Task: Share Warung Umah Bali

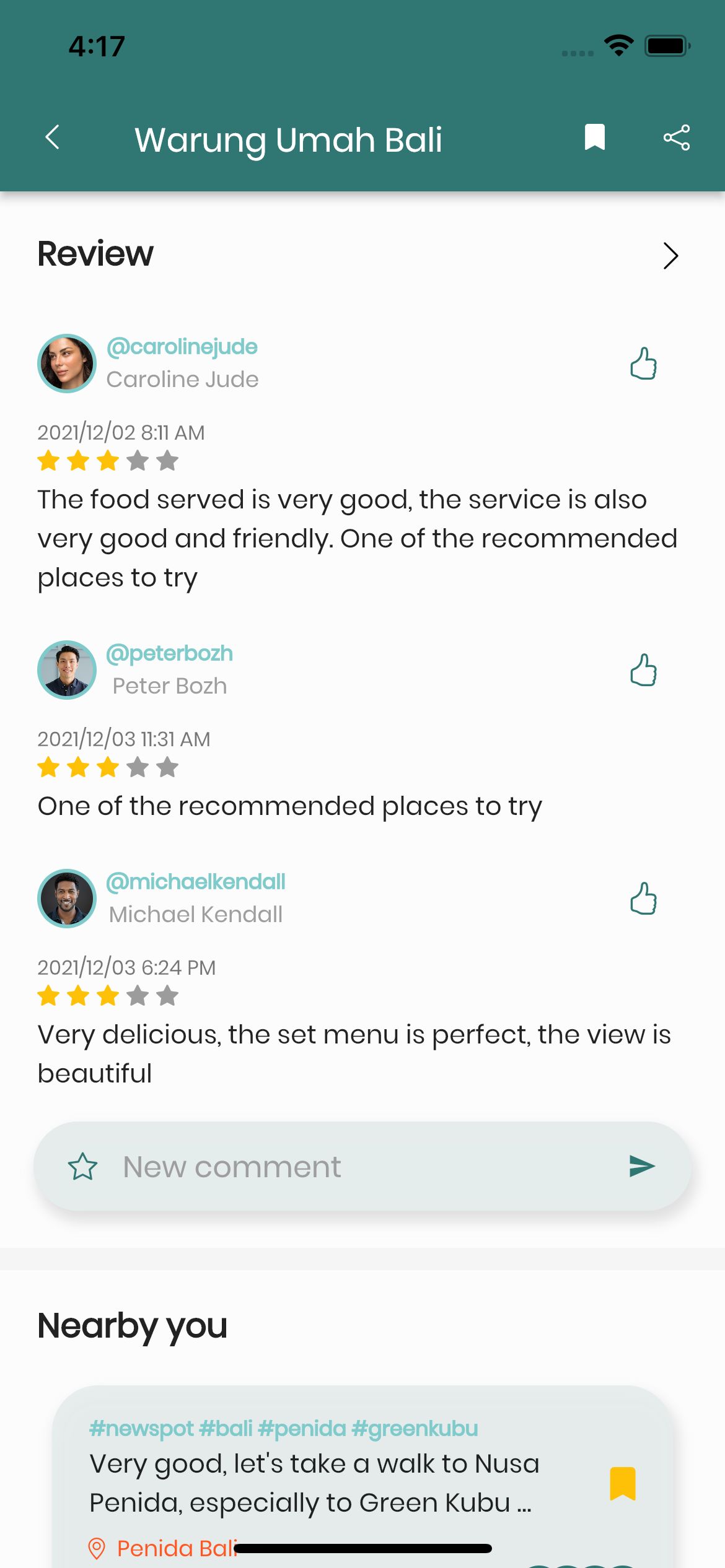Action: pos(676,137)
